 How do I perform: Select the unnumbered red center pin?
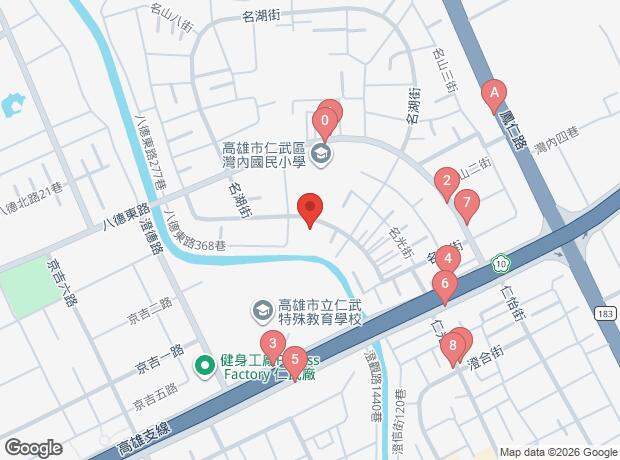(310, 208)
